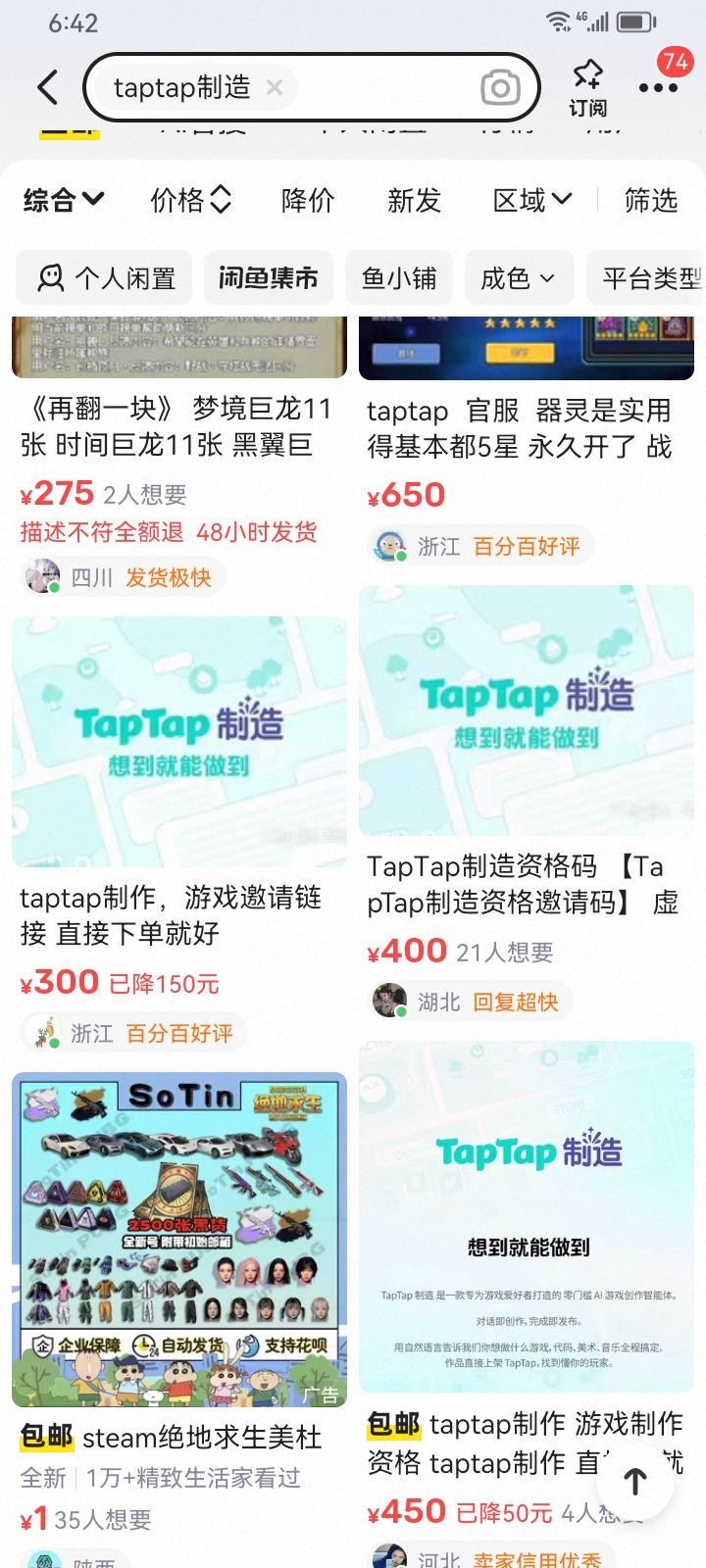Tap the back arrow to leave results
706x1568 pixels.
click(48, 87)
